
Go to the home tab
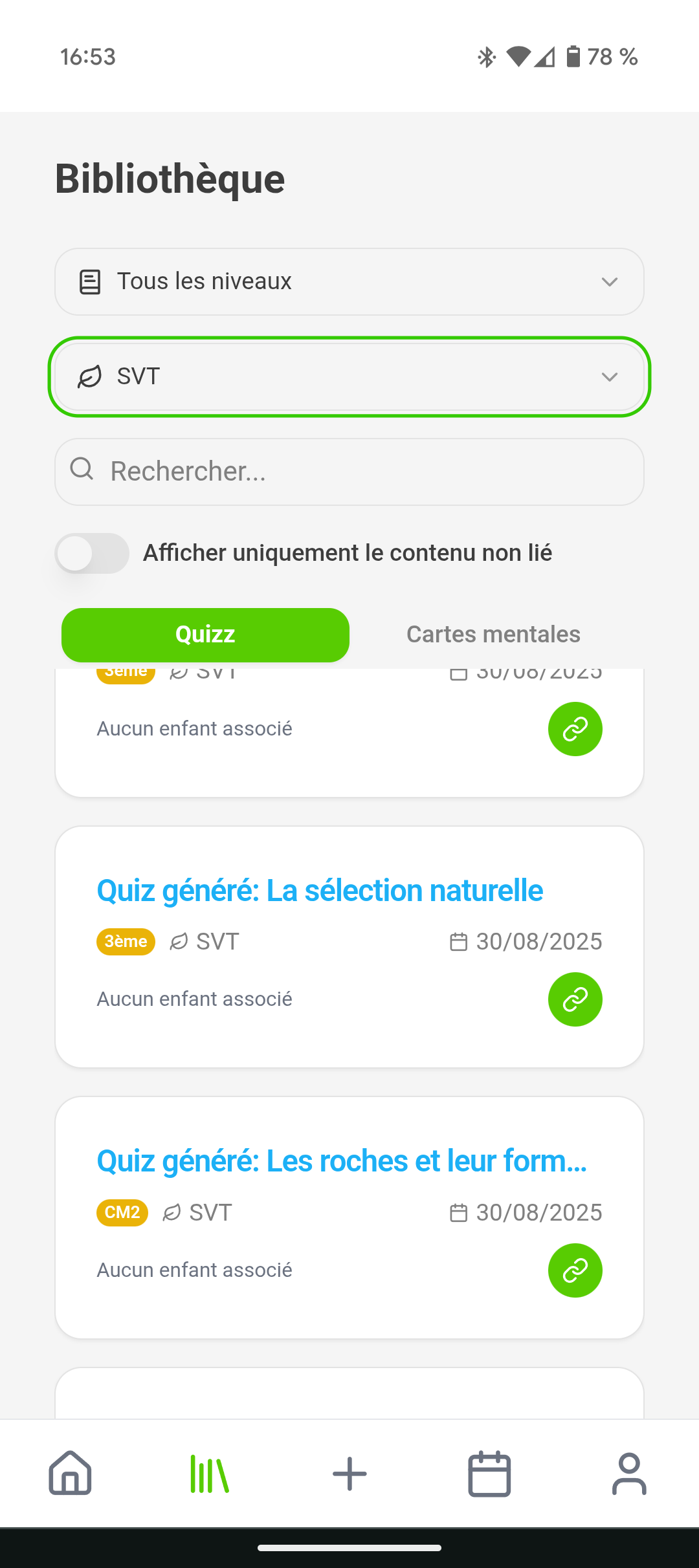(x=70, y=1474)
